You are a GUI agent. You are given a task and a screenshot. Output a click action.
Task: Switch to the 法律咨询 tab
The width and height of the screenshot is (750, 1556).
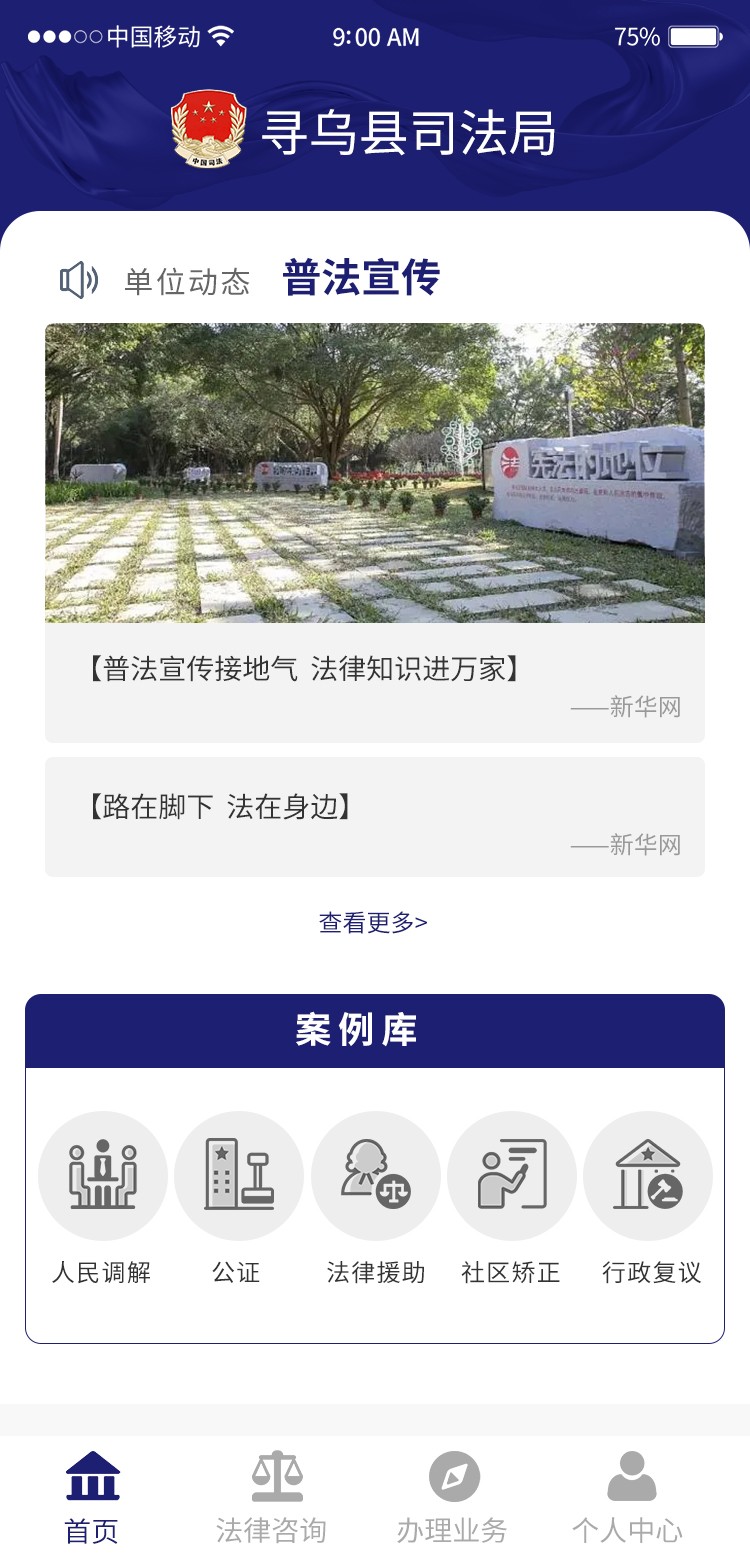(272, 1497)
